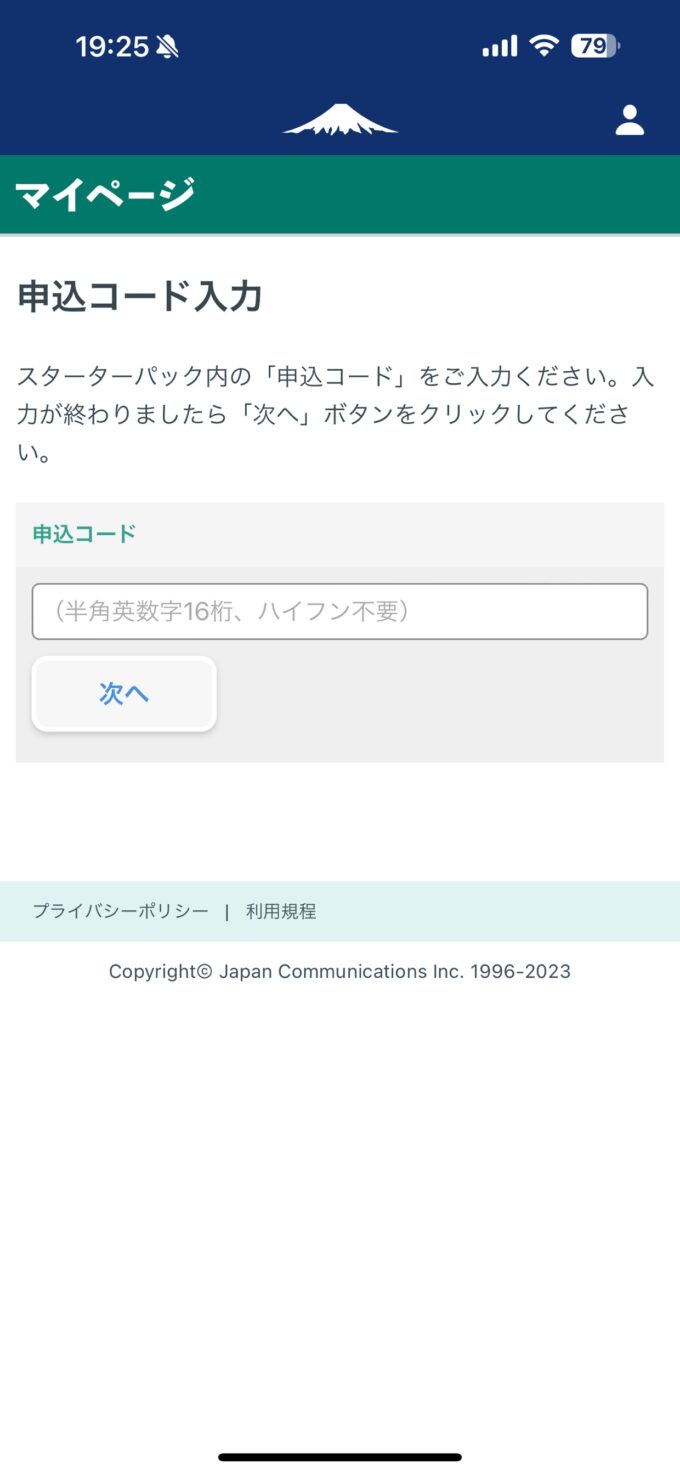Open the account profile icon
Image resolution: width=680 pixels, height=1474 pixels.
(629, 120)
